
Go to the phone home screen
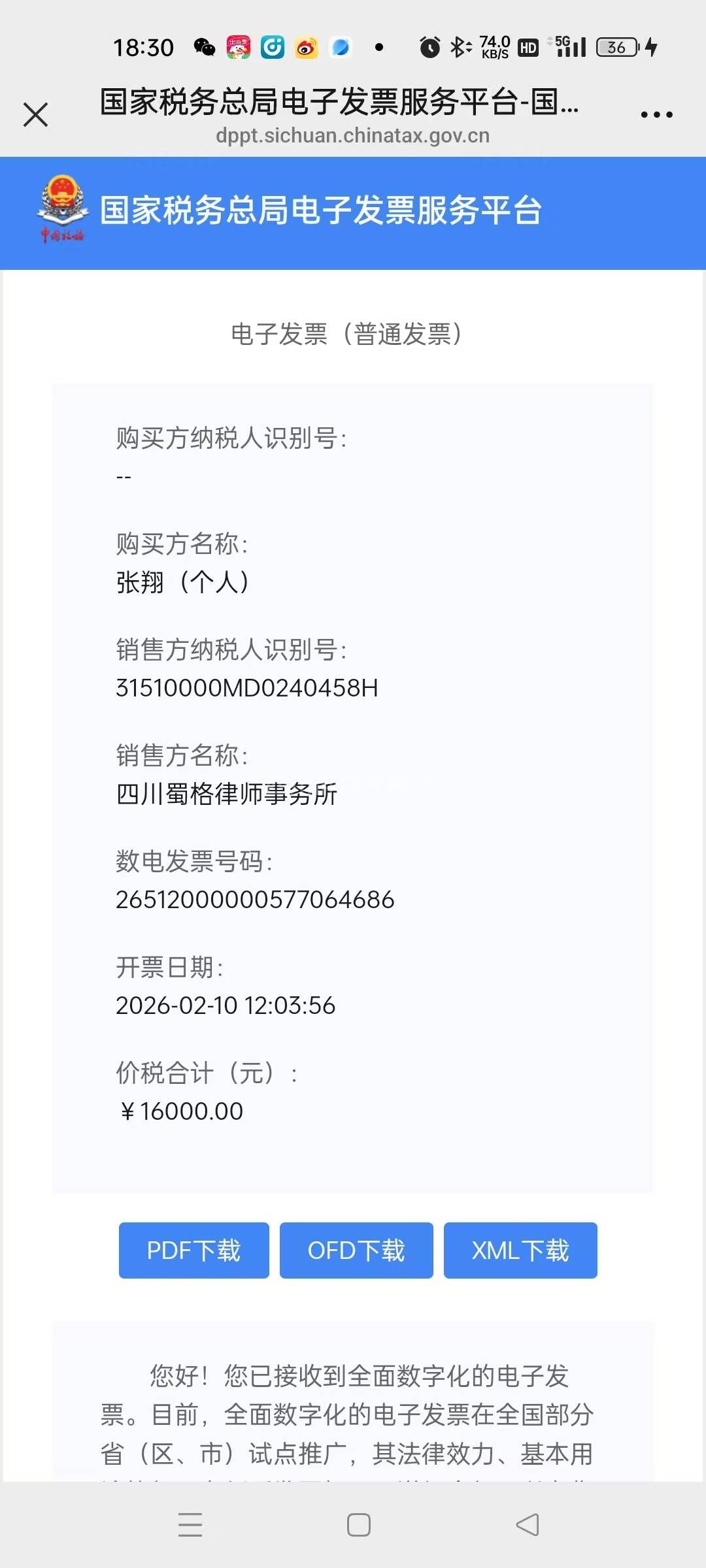(358, 1524)
